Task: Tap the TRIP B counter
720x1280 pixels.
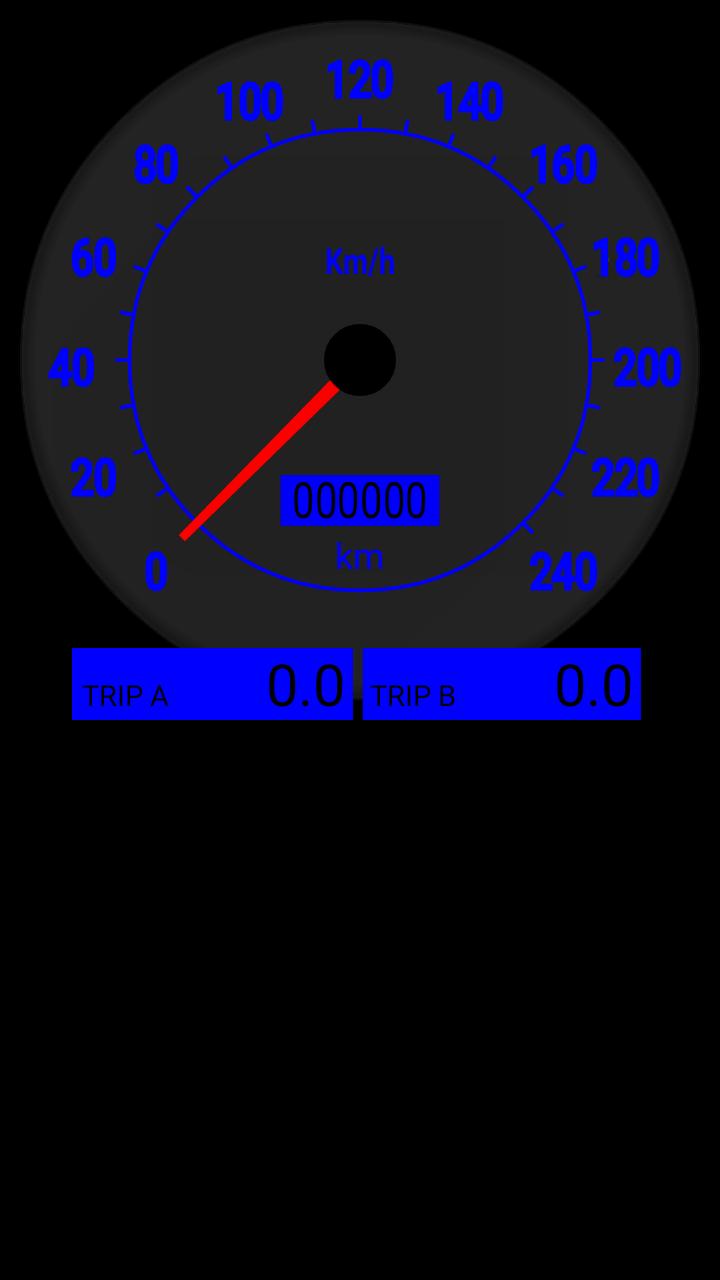Action: click(x=501, y=684)
